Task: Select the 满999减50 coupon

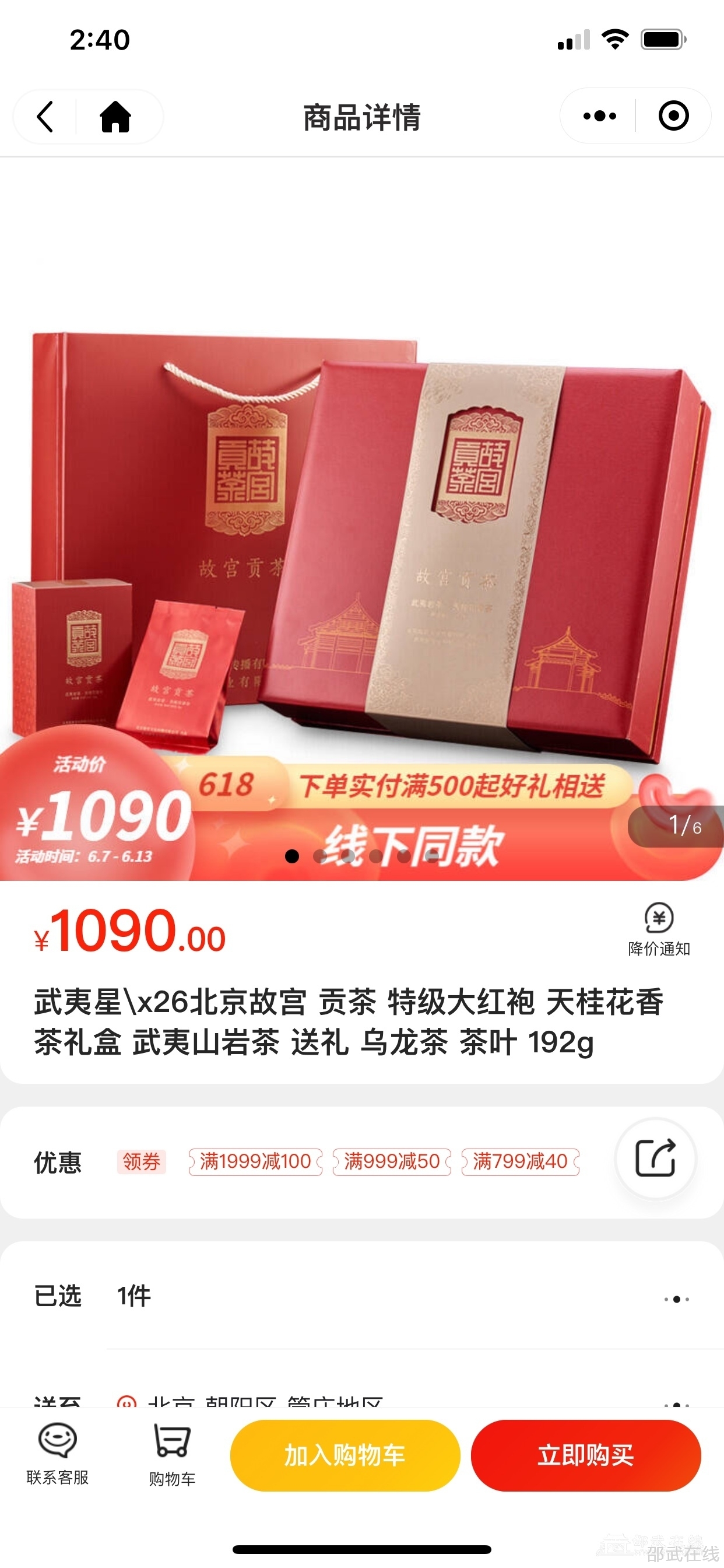Action: point(392,1161)
